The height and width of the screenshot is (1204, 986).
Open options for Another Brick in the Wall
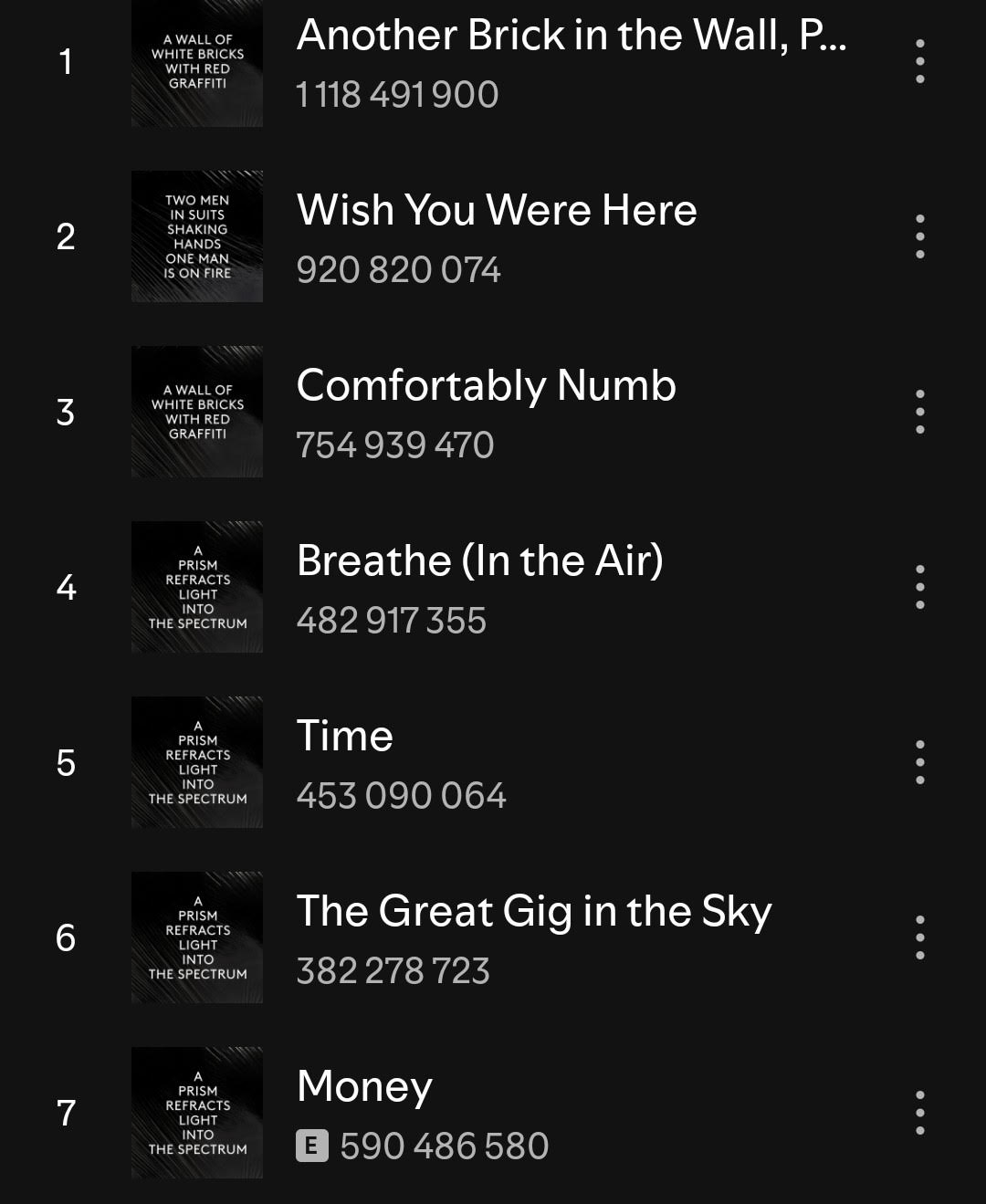pyautogui.click(x=919, y=61)
